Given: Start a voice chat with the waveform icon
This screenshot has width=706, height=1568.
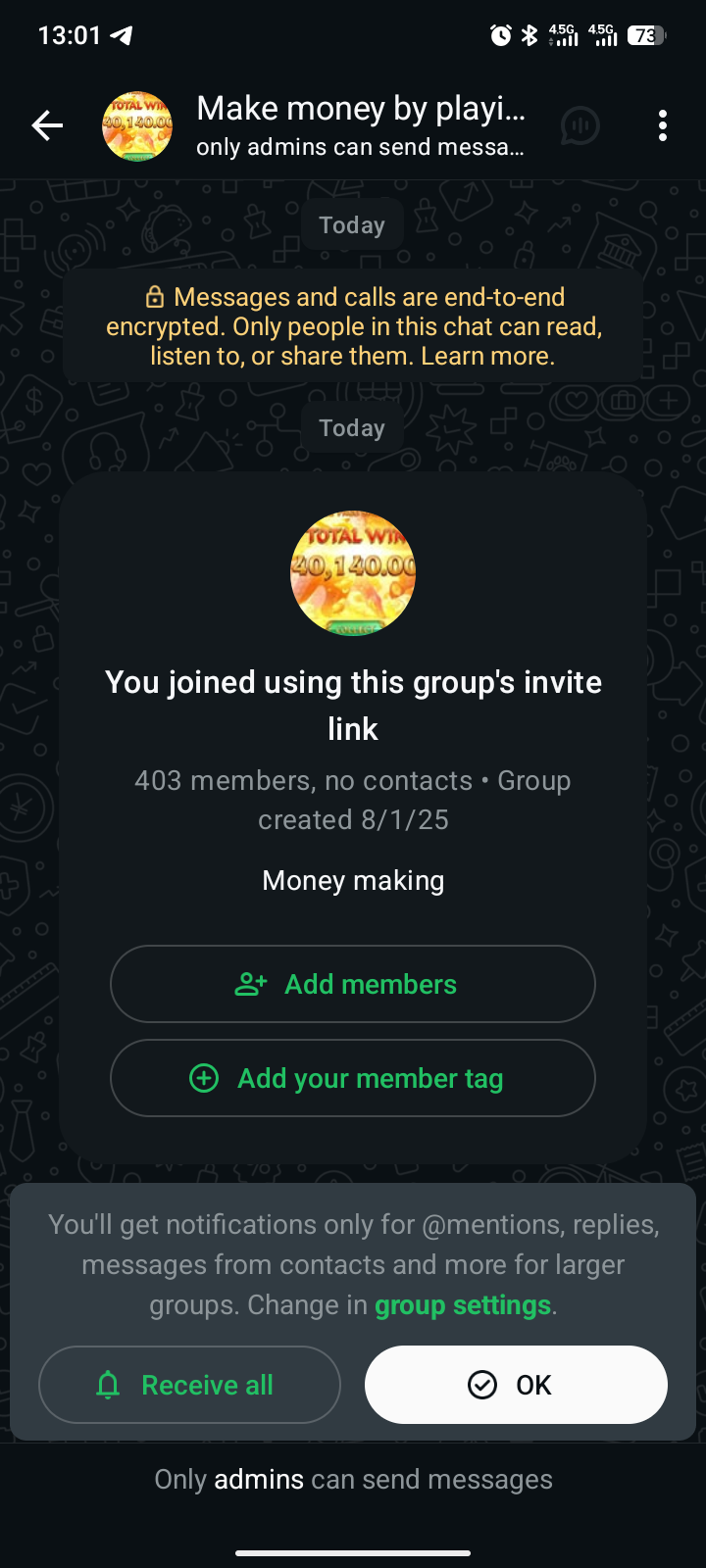Looking at the screenshot, I should pos(580,125).
